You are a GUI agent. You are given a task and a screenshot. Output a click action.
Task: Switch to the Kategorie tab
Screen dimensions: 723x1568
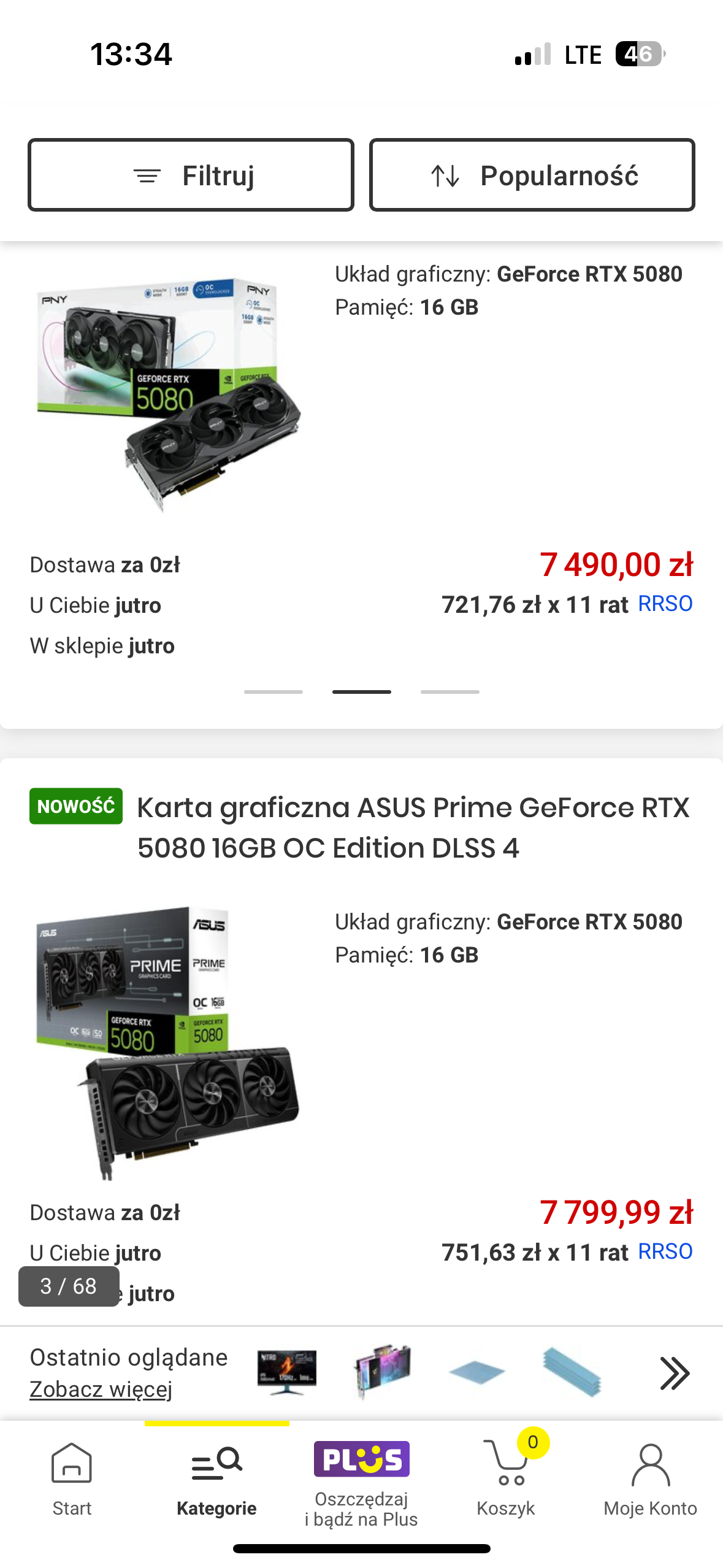[x=216, y=1480]
